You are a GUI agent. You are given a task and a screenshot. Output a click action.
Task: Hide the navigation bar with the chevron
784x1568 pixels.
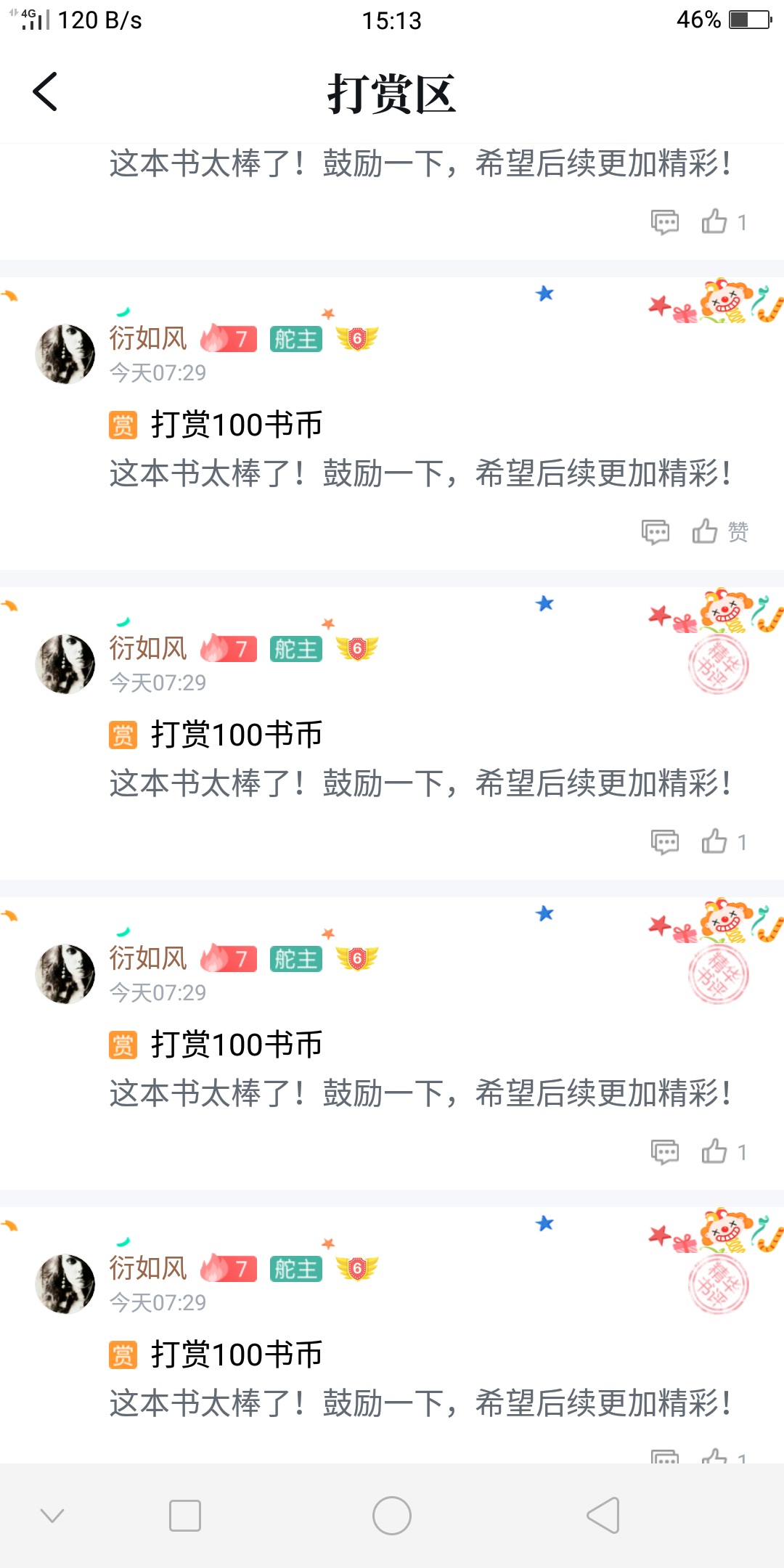[52, 1515]
